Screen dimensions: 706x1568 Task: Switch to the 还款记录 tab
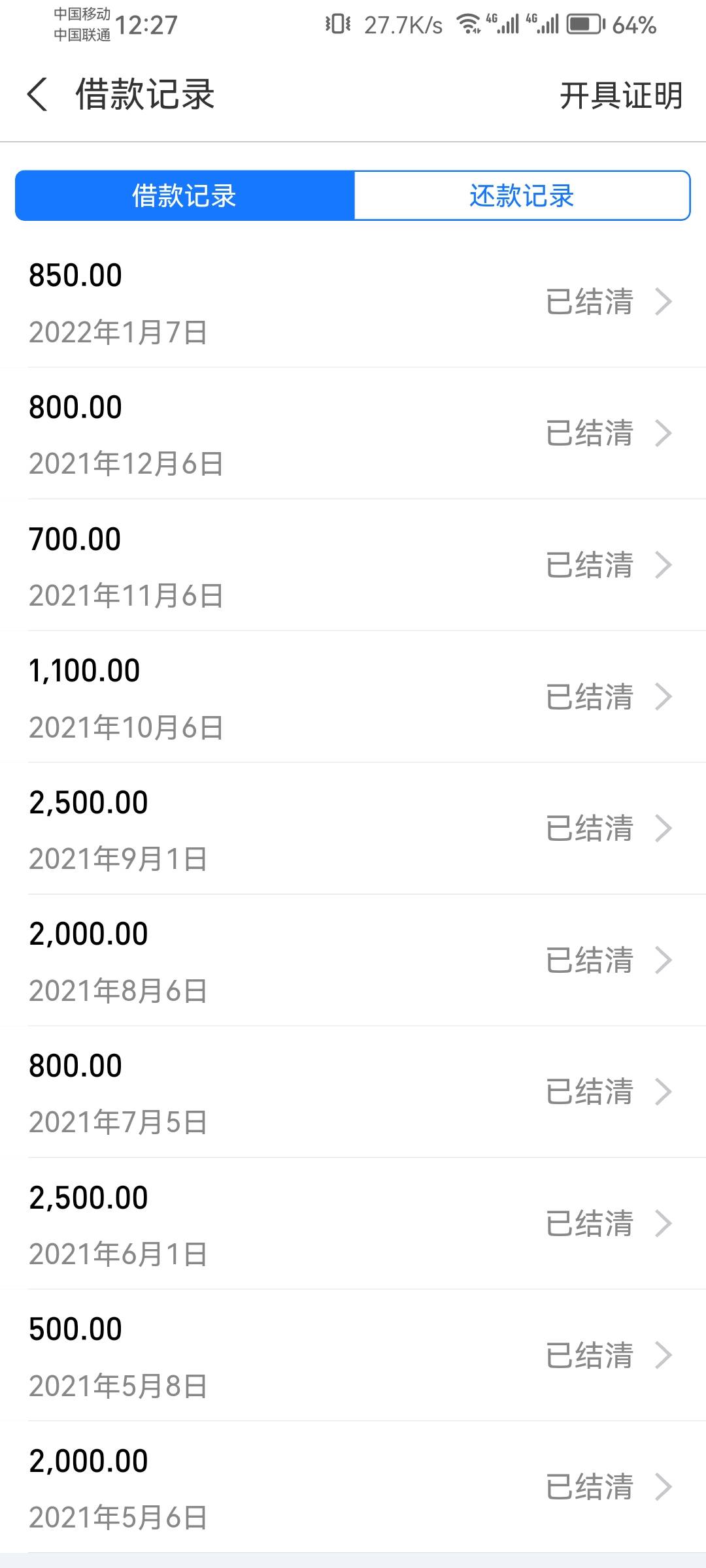(522, 195)
